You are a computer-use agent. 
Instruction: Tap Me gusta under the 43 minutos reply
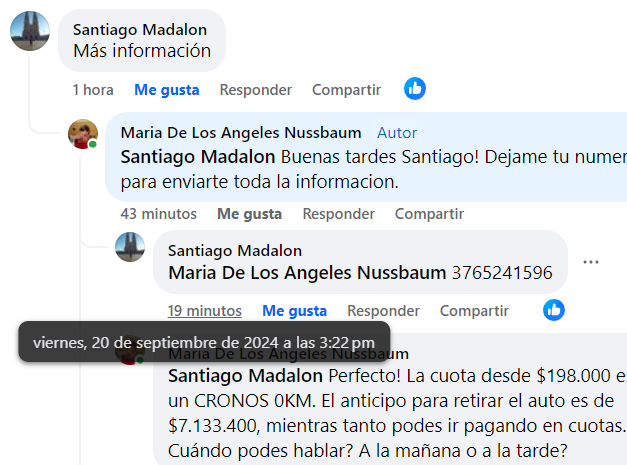[x=249, y=214]
